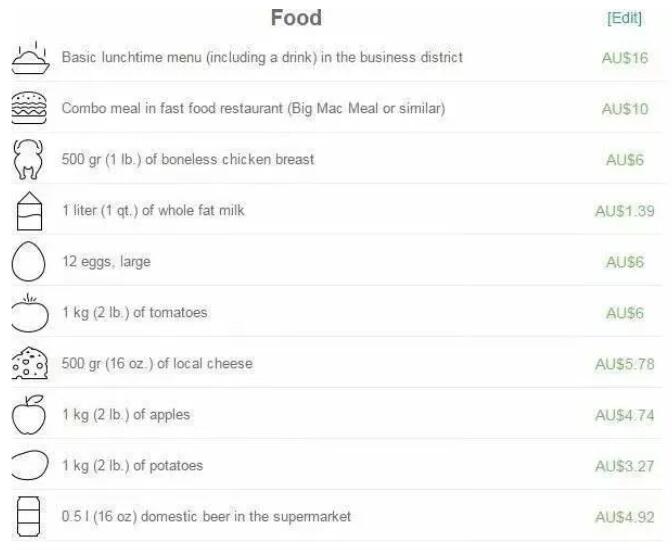
Task: Open the Edit link beside the Food heading
Action: pyautogui.click(x=624, y=19)
